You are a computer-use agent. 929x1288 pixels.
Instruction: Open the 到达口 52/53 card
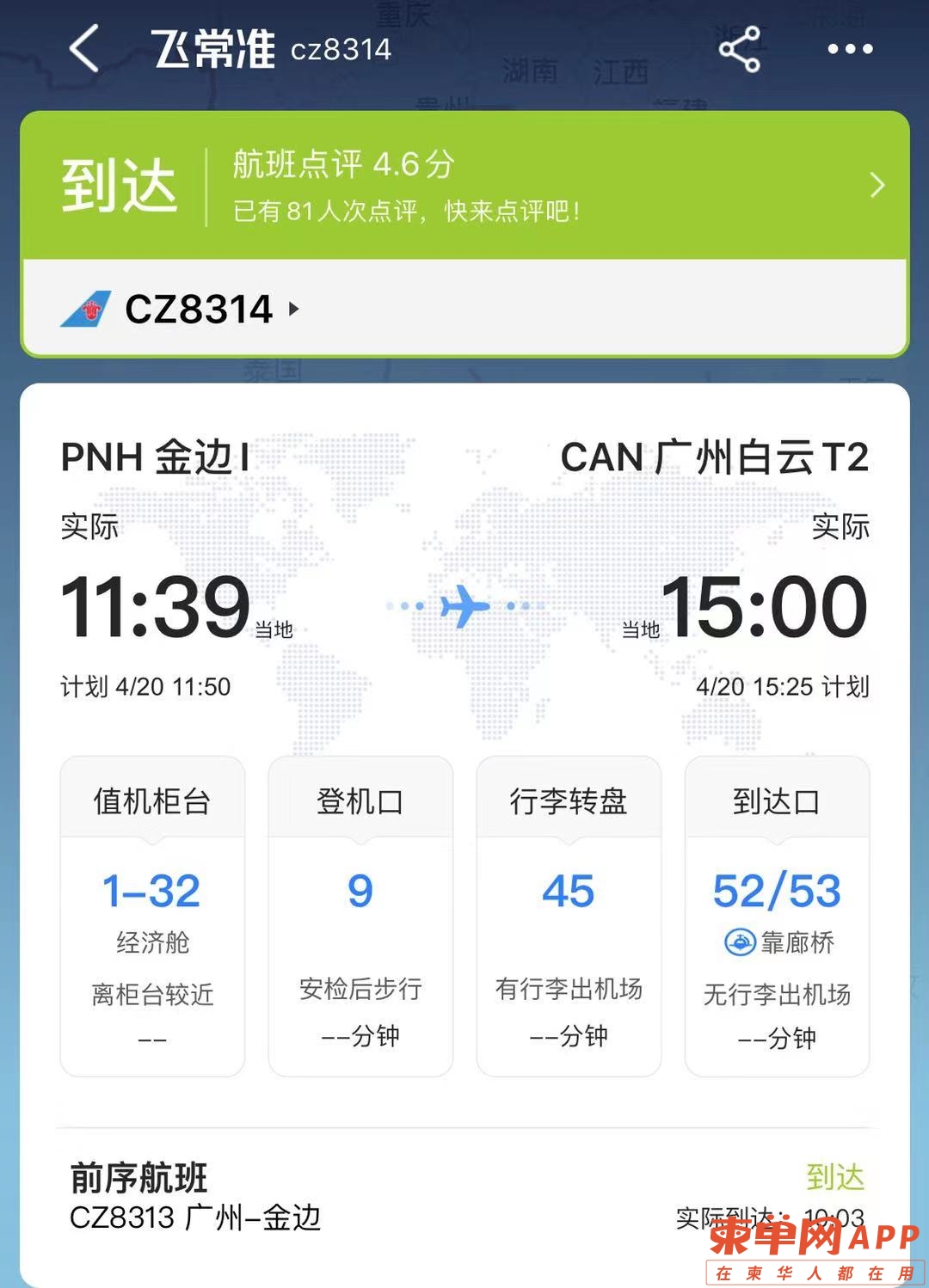[777, 916]
